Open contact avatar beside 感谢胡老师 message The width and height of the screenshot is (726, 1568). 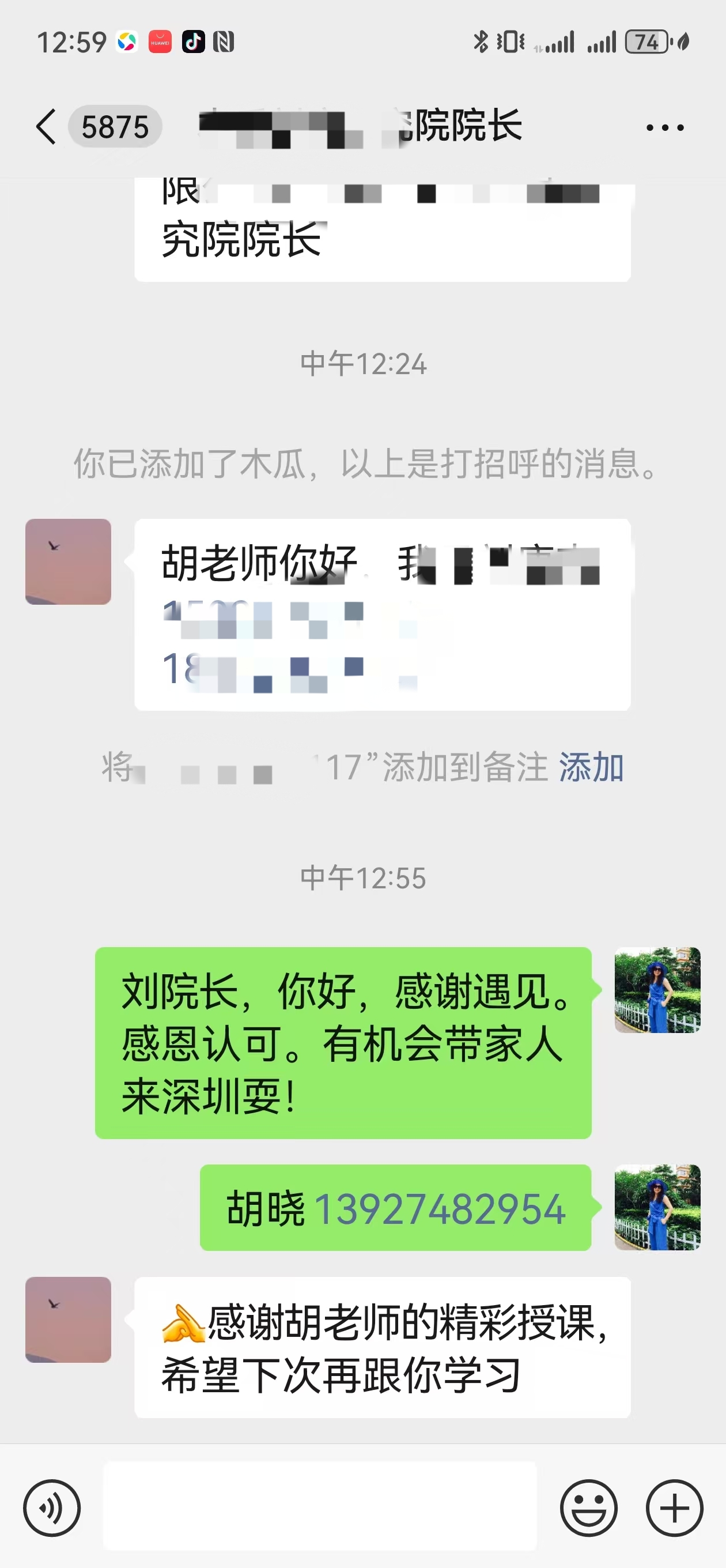click(68, 1319)
